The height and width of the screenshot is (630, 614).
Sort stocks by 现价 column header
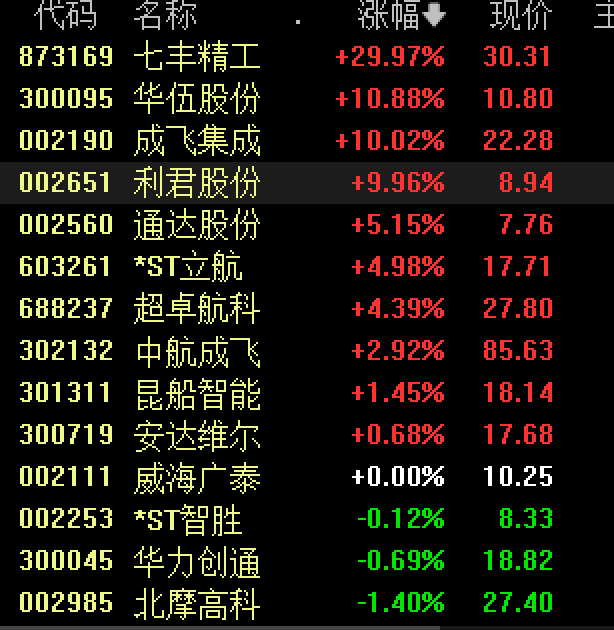(x=520, y=15)
